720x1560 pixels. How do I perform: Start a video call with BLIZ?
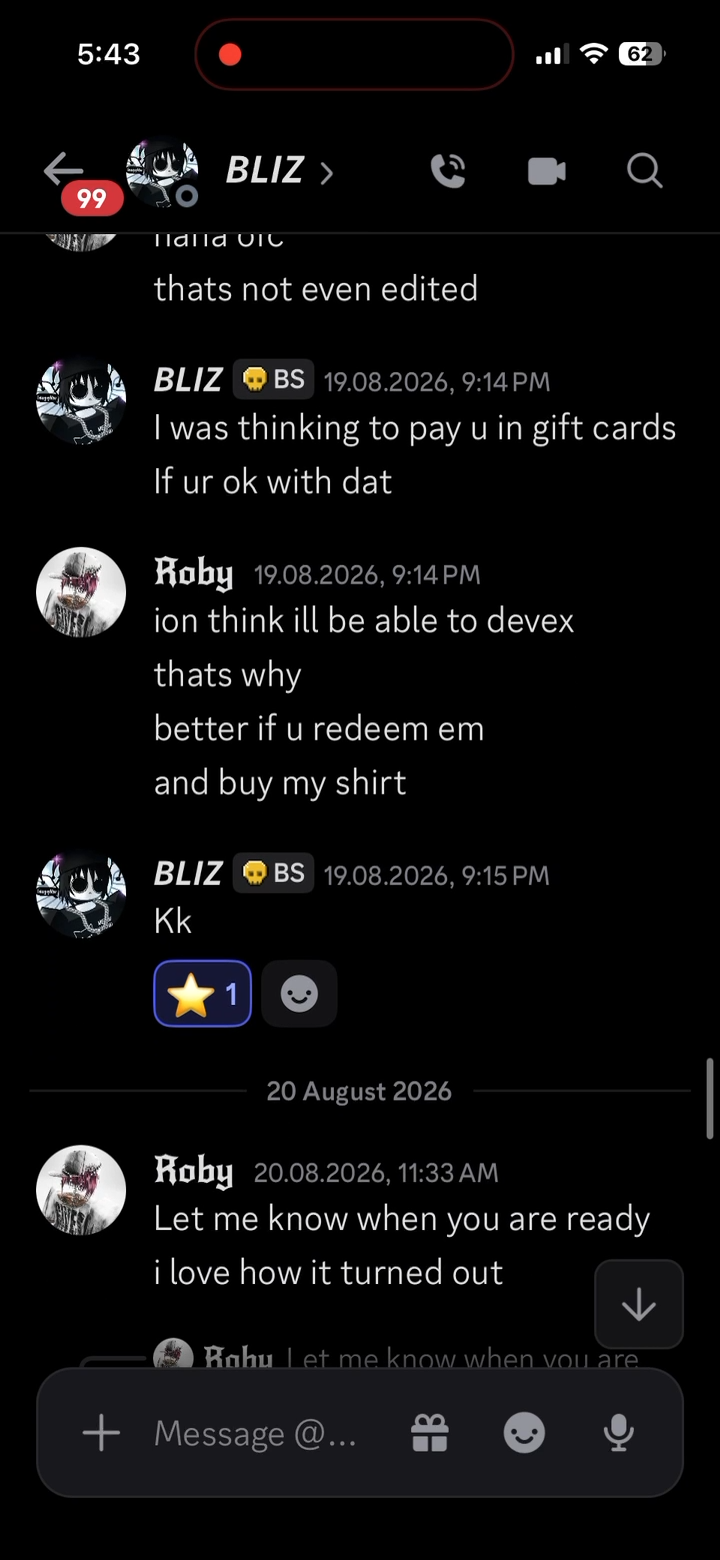coord(547,171)
